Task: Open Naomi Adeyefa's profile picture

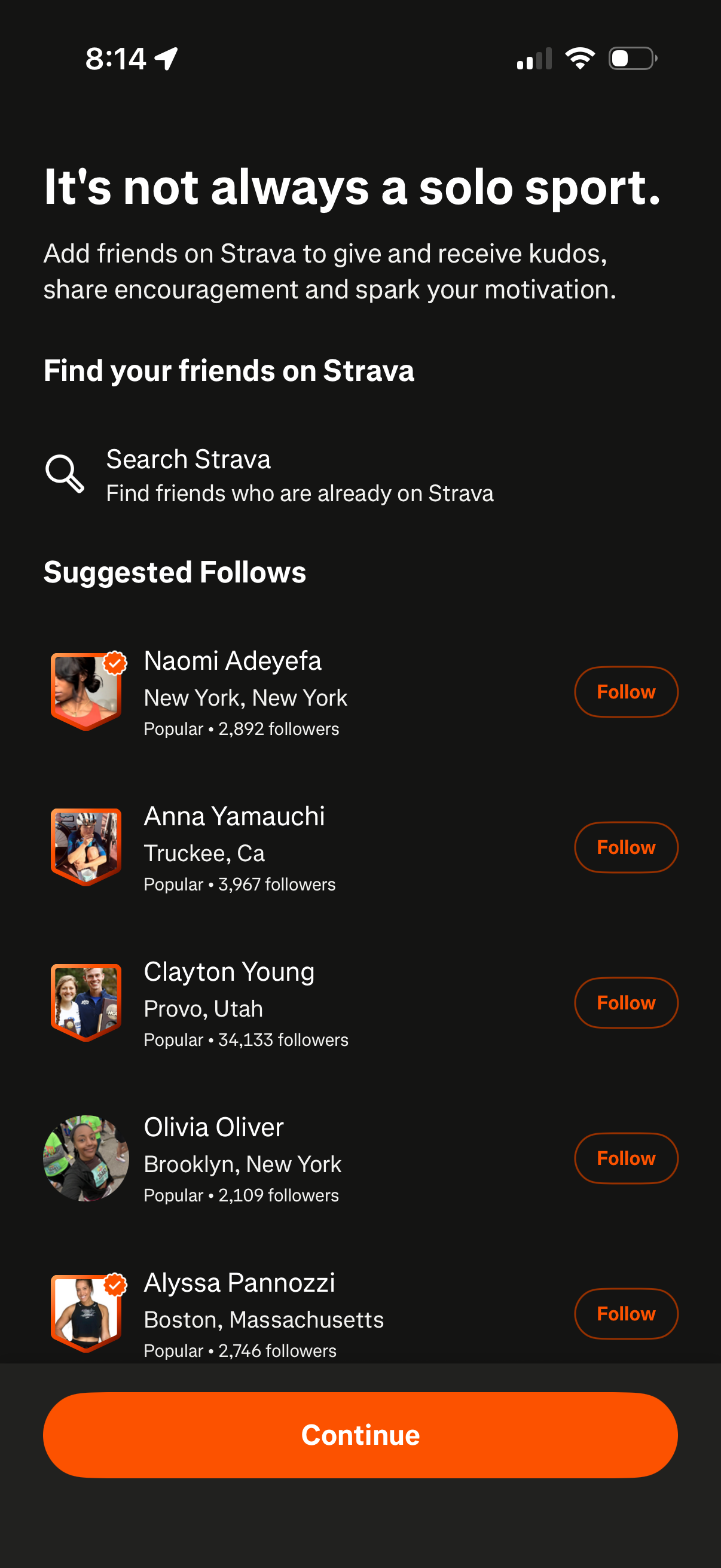Action: [87, 691]
